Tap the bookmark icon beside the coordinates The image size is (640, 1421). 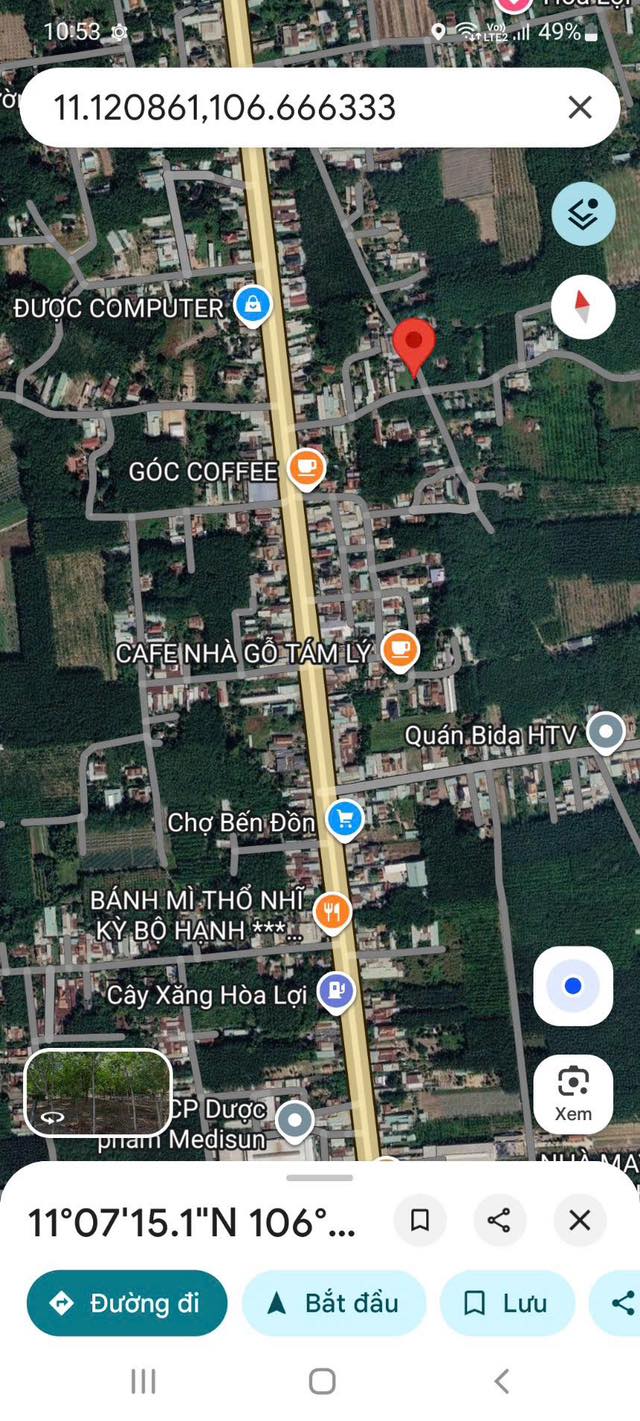tap(420, 1220)
